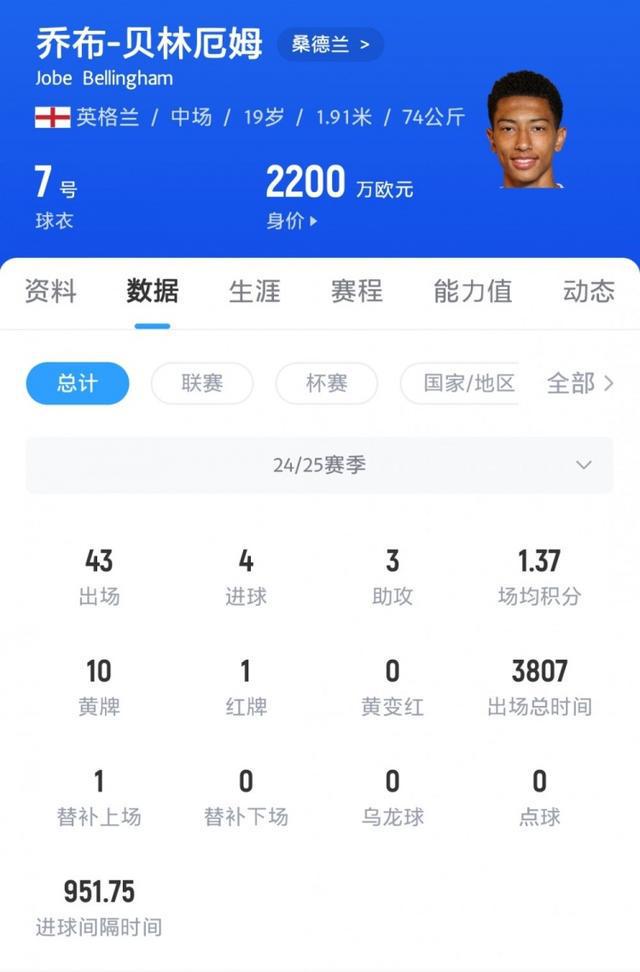The image size is (640, 972).
Task: Open the 生涯 career tab
Action: point(254,291)
